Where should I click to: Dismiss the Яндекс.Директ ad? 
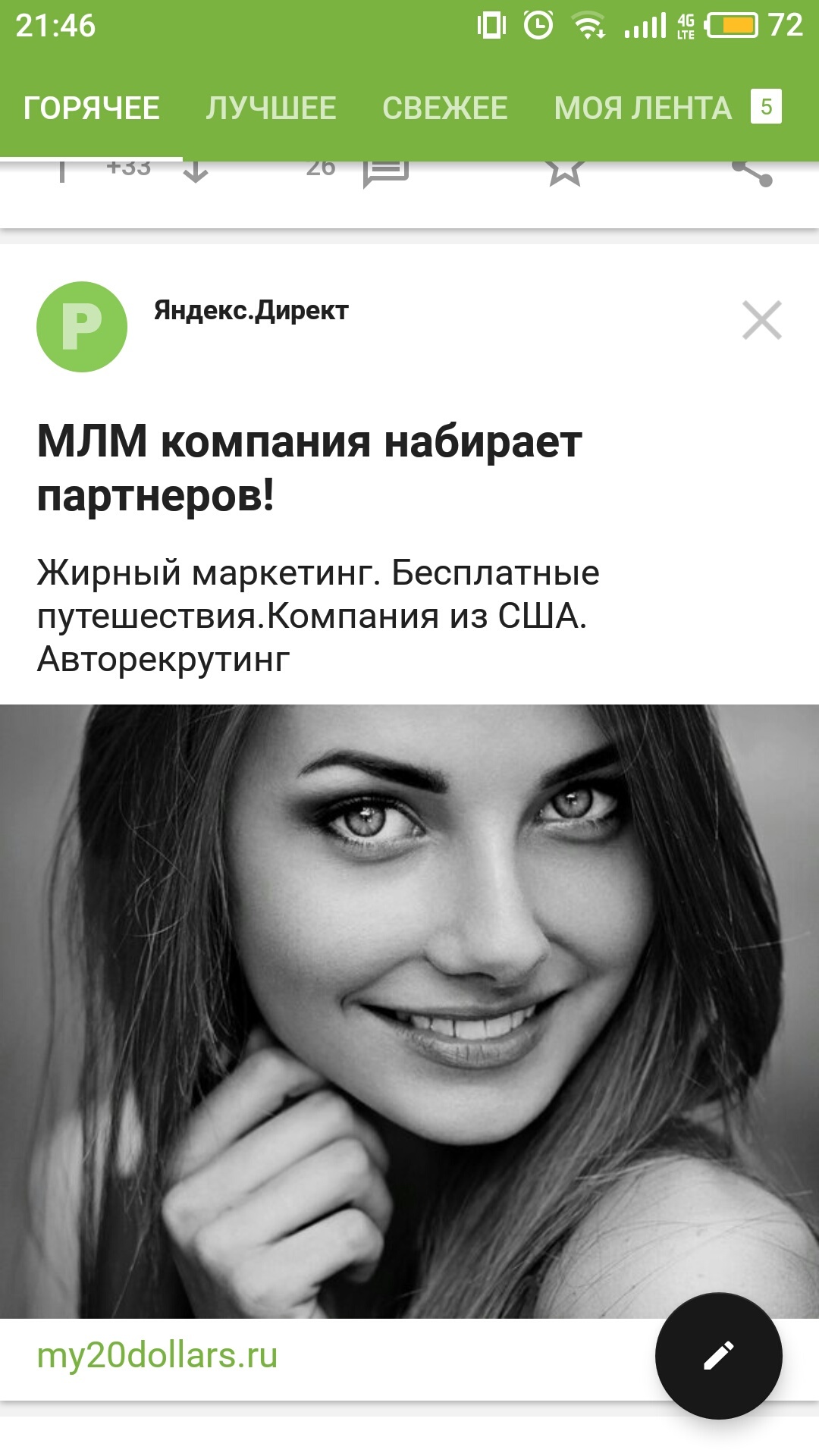(x=761, y=320)
